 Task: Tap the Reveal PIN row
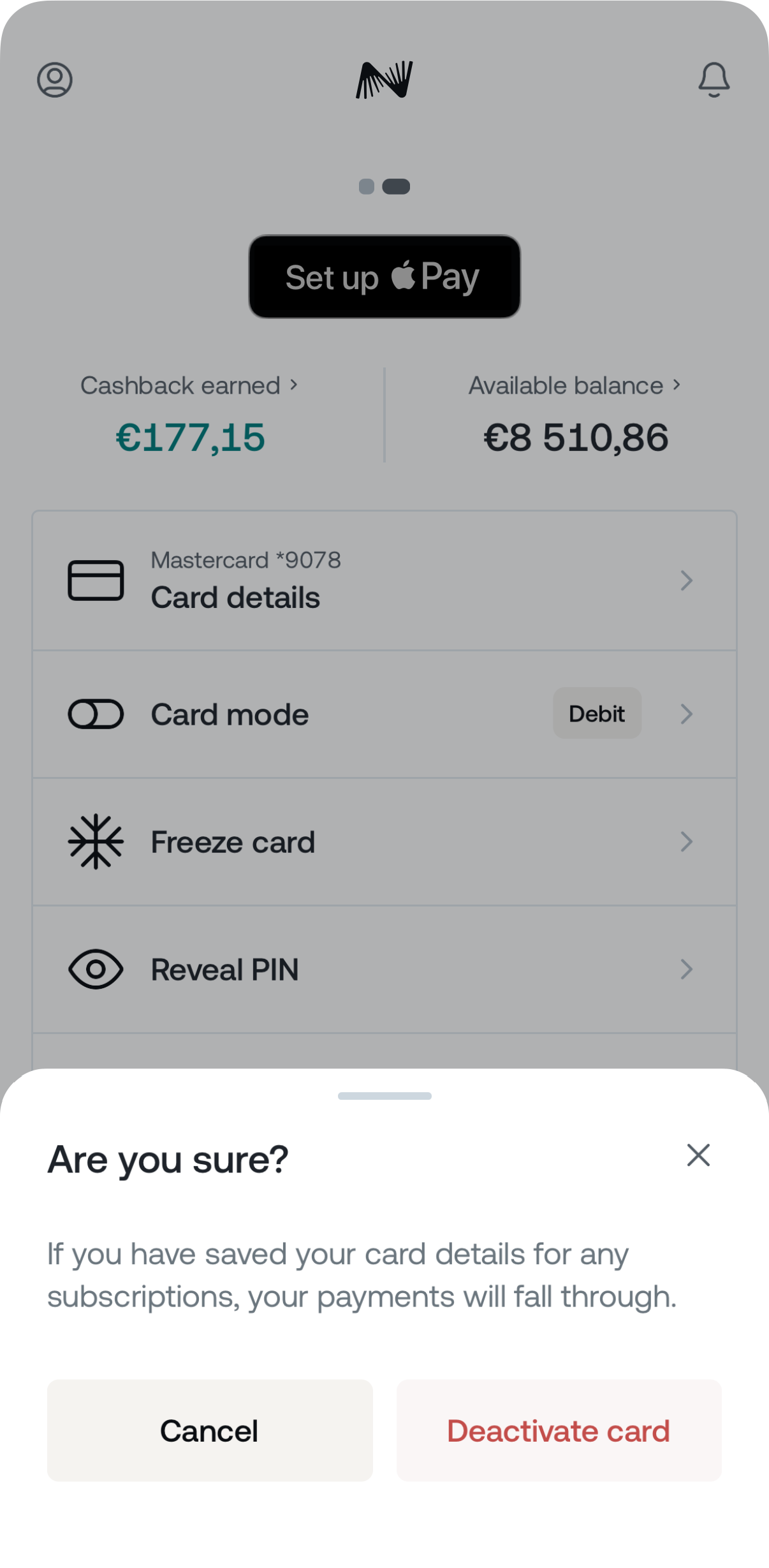tap(384, 970)
